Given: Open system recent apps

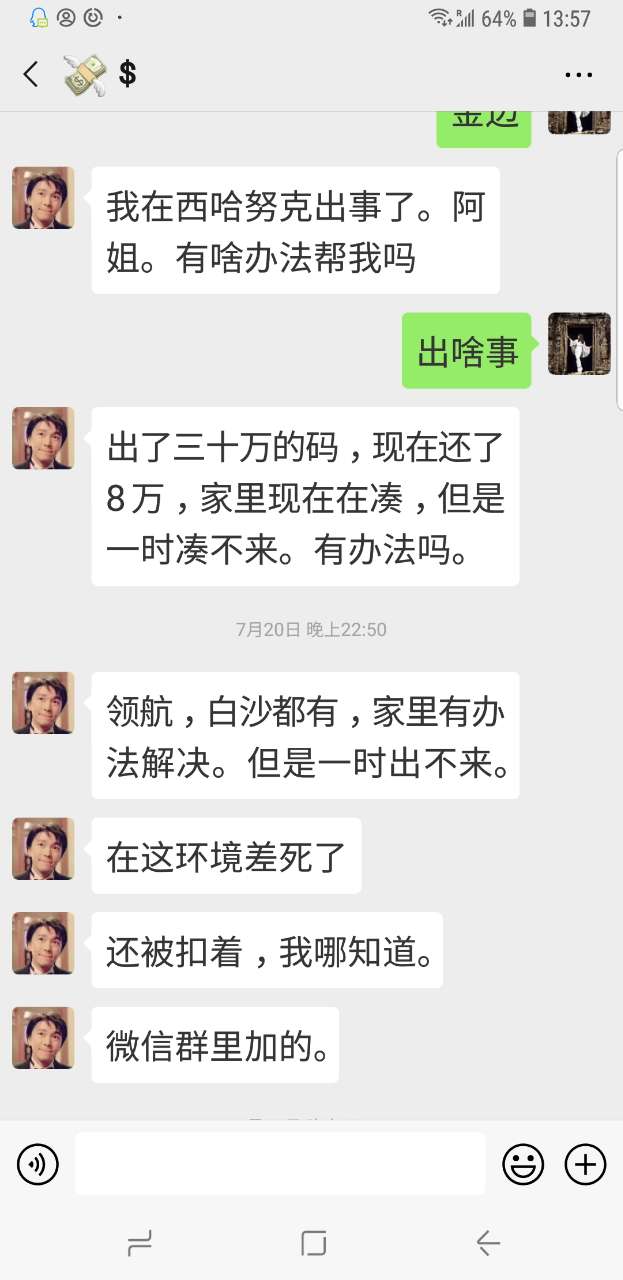Looking at the screenshot, I should [x=140, y=1243].
